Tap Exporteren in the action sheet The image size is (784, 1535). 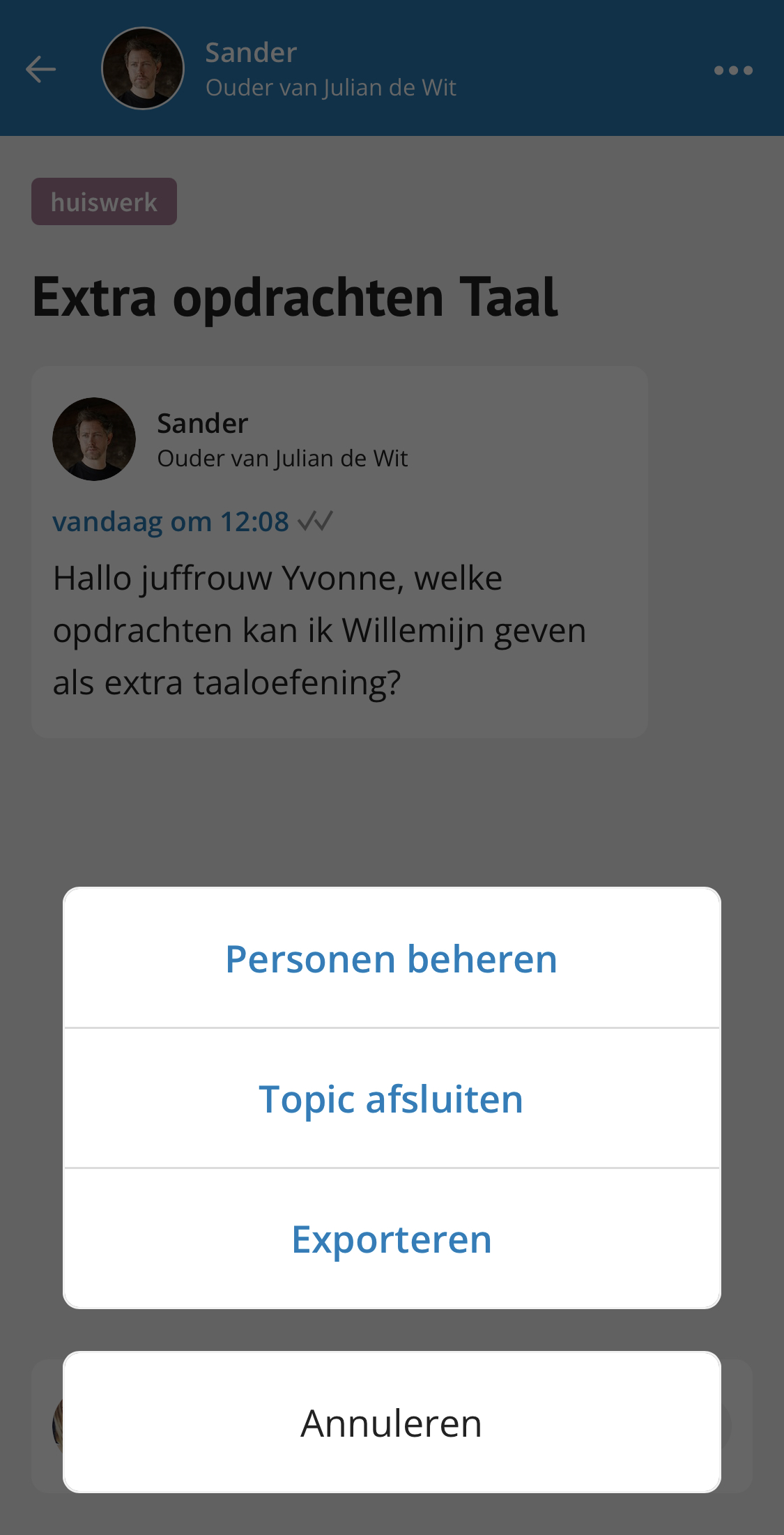click(x=392, y=1239)
